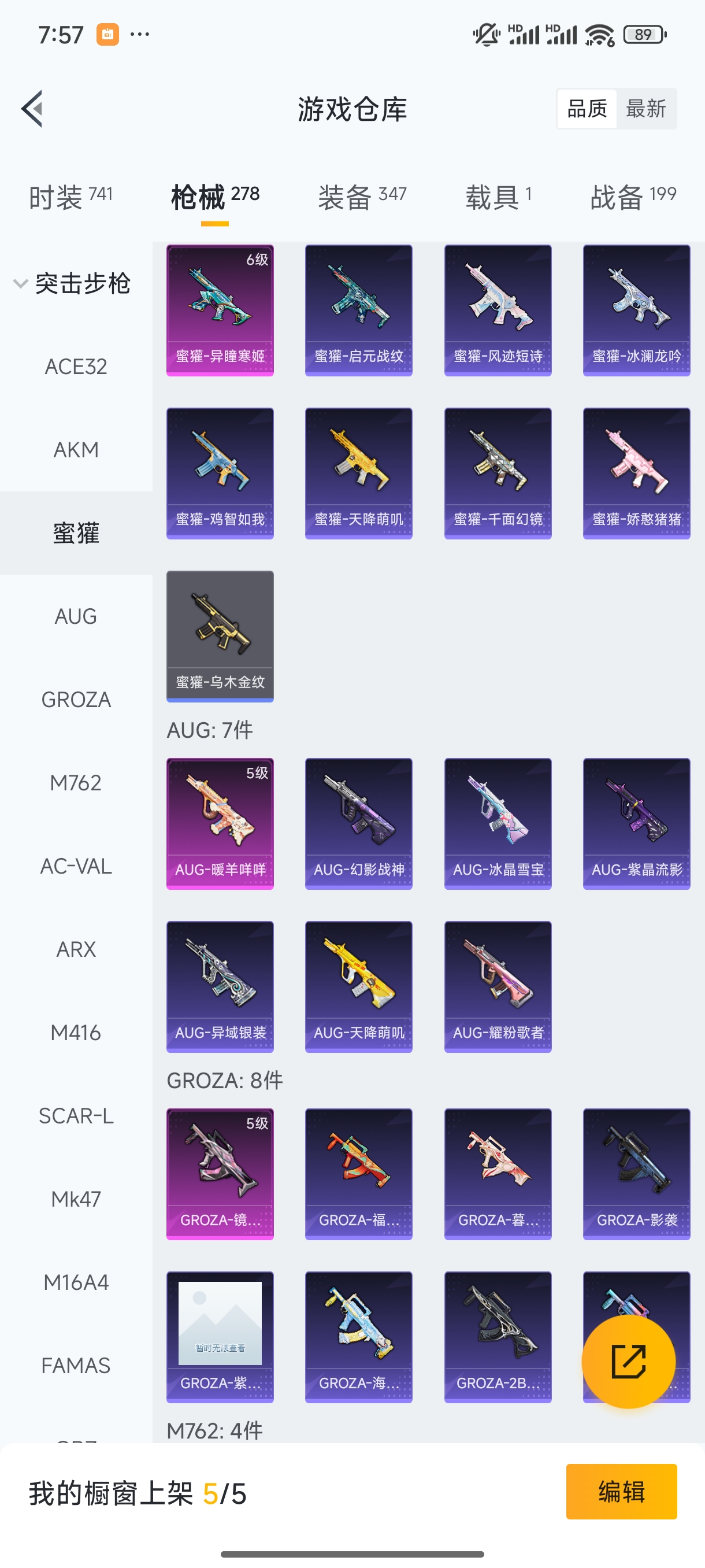The height and width of the screenshot is (1568, 705).
Task: Open the 蜜獾-乌木金纹 item
Action: tap(220, 636)
